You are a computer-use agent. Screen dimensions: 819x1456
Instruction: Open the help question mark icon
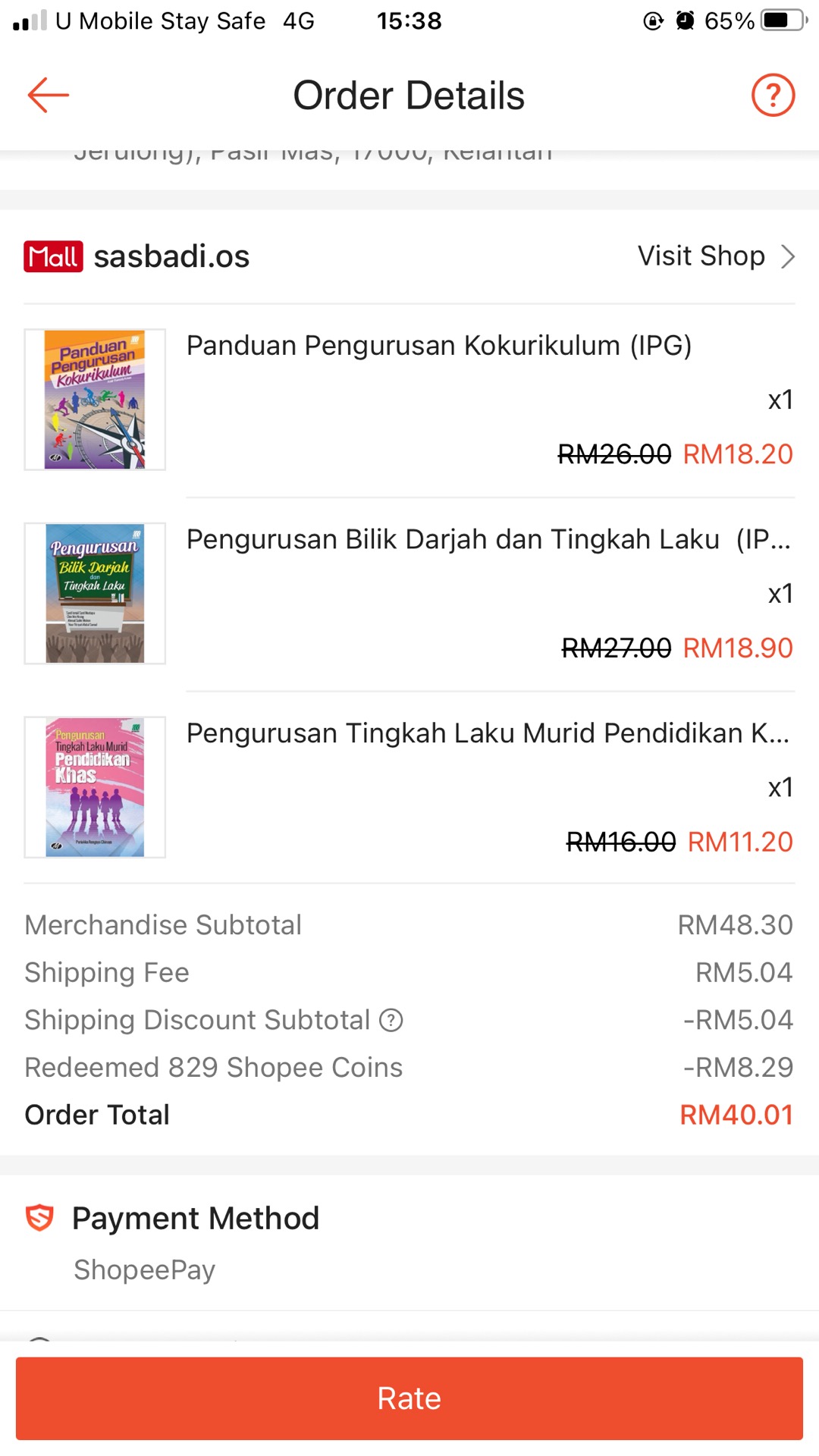click(x=772, y=96)
